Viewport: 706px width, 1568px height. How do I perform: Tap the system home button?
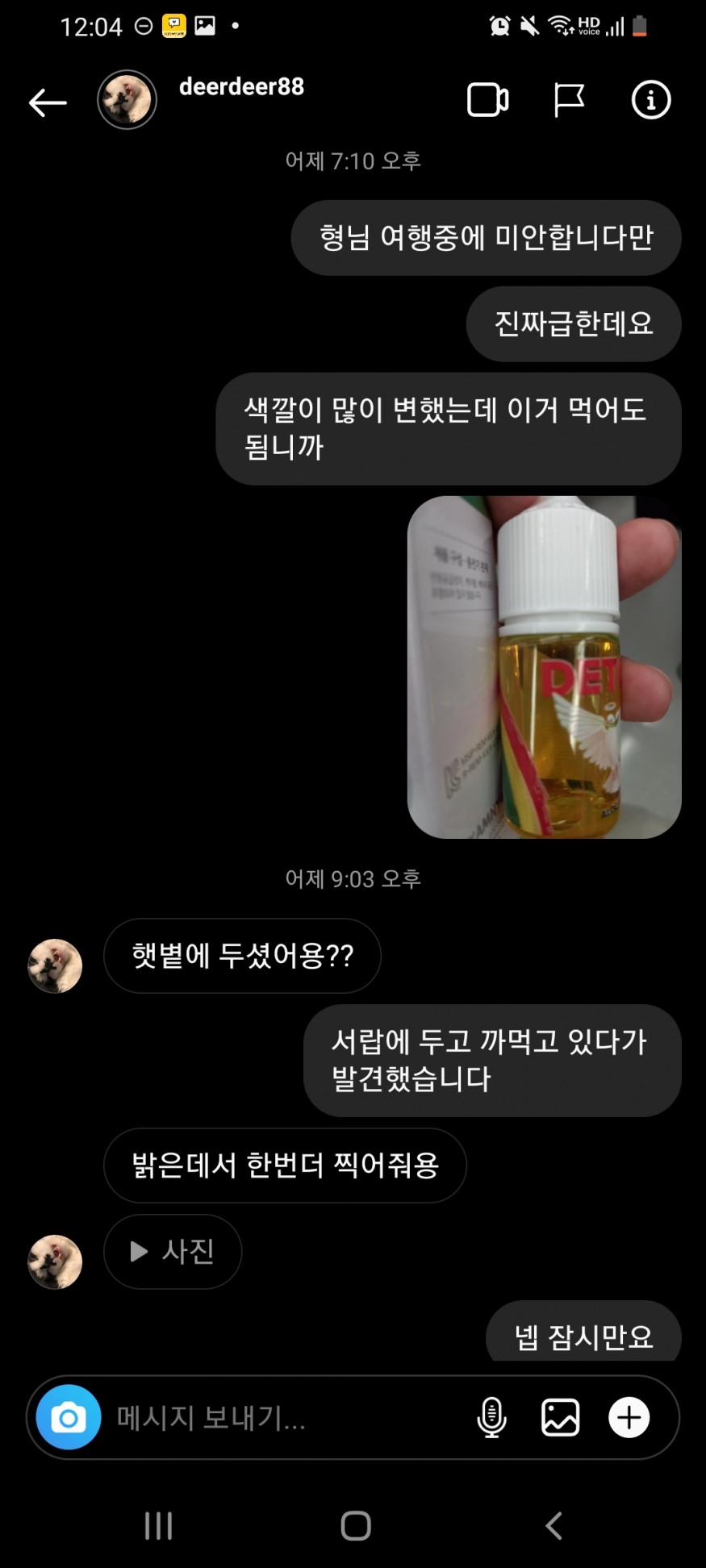(355, 1525)
